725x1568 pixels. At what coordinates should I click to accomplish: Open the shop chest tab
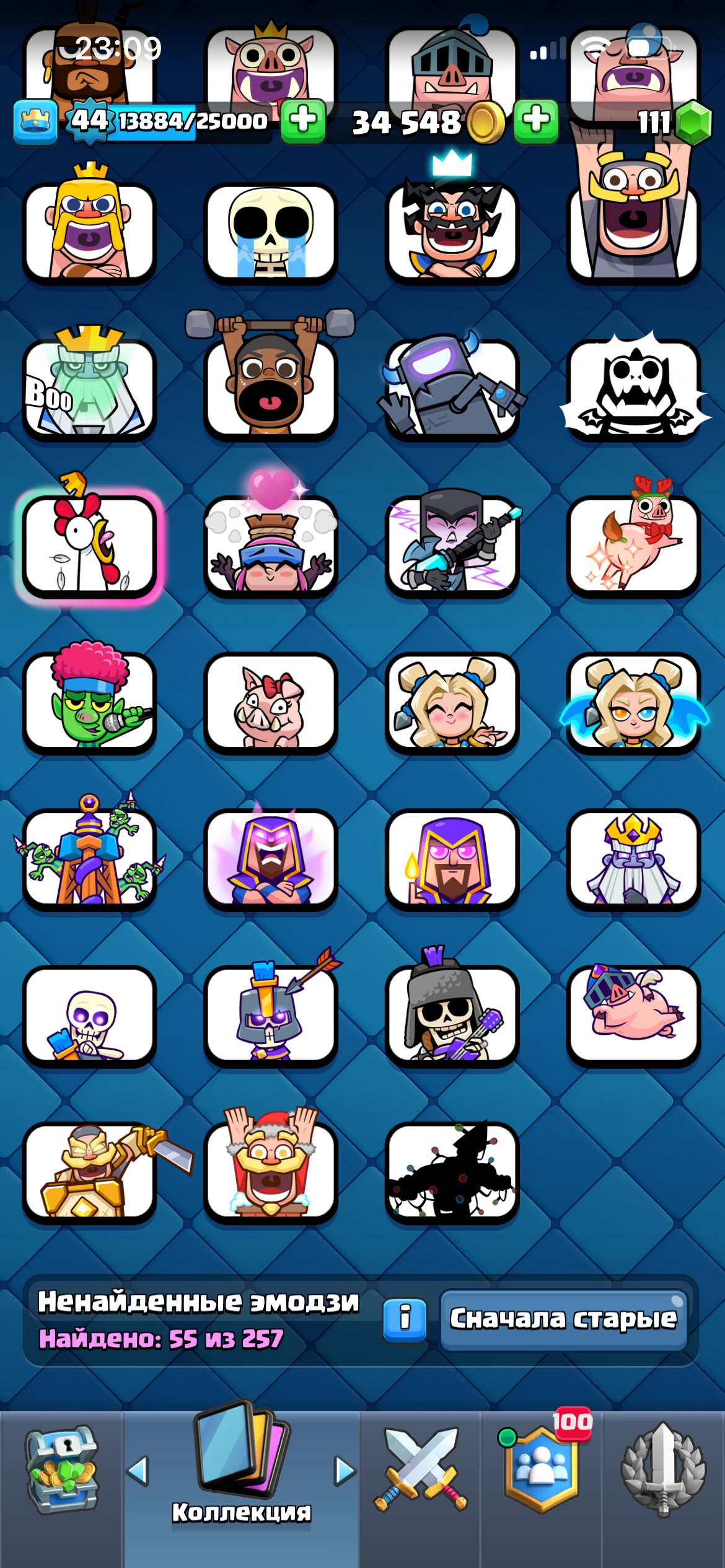click(61, 1473)
